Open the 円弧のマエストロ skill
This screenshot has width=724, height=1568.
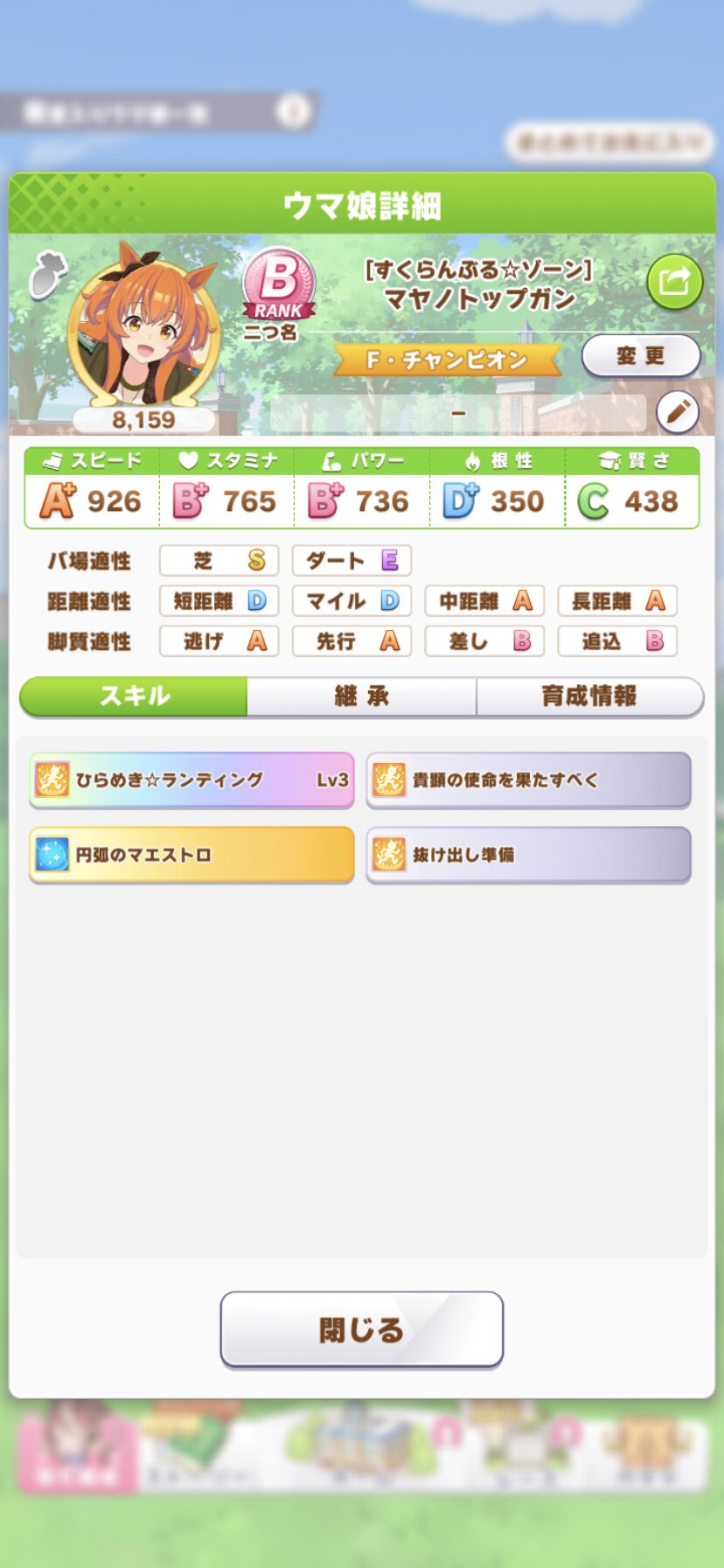pyautogui.click(x=191, y=855)
